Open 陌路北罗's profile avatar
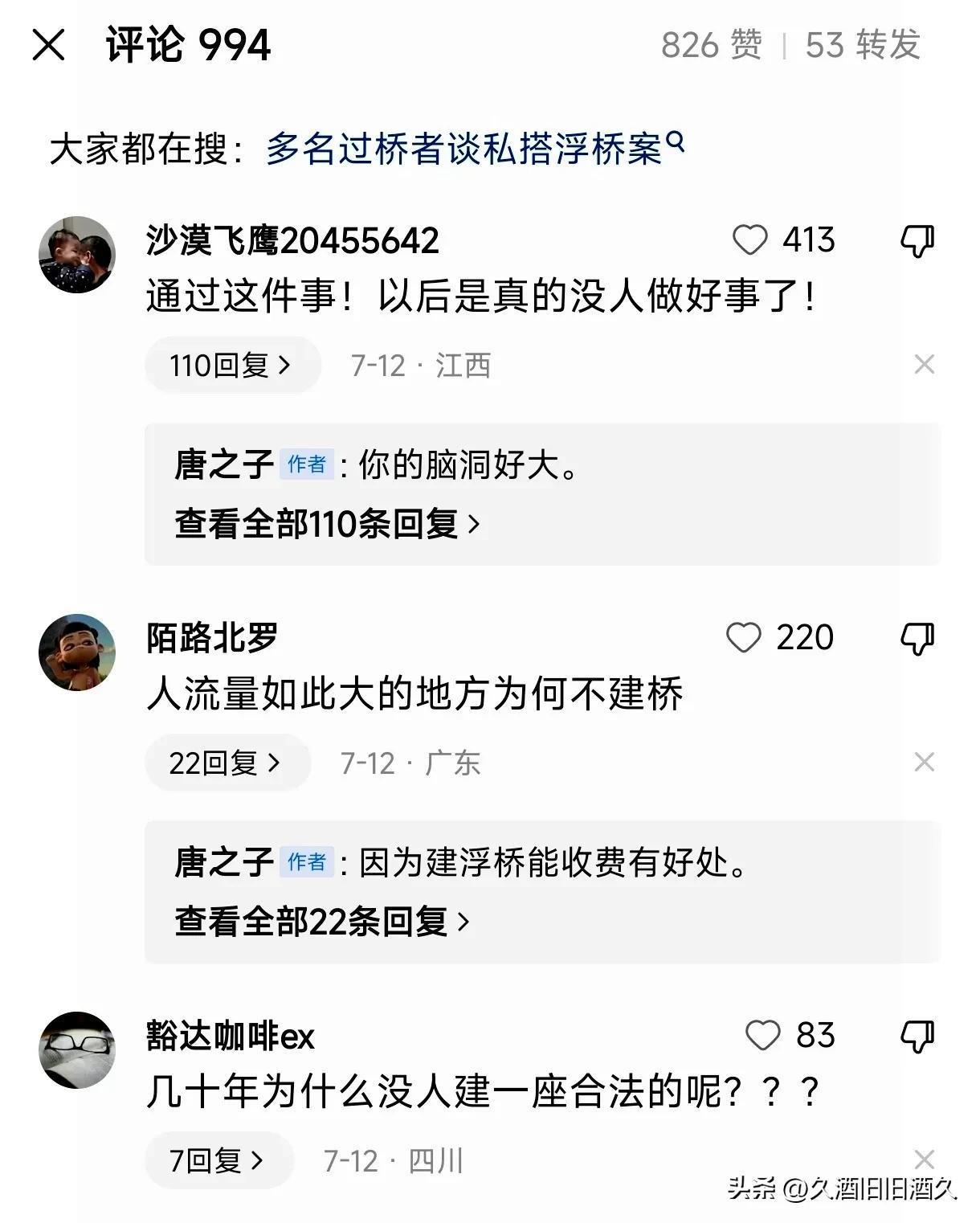 (77, 652)
